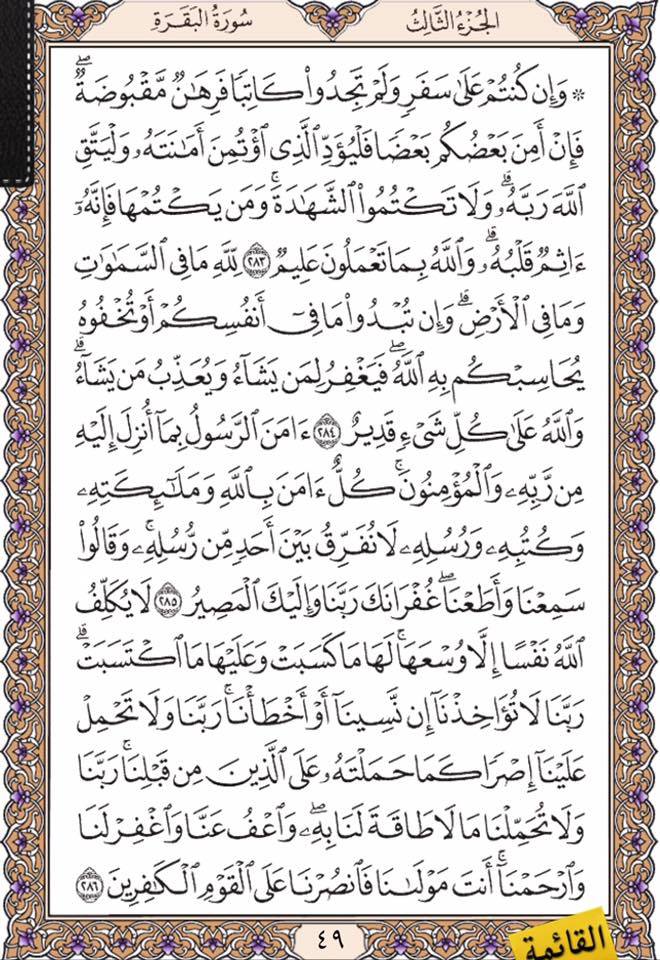Screen dimensions: 660x960
Task: Tap the black bookmark ribbon
Action: [16, 92]
